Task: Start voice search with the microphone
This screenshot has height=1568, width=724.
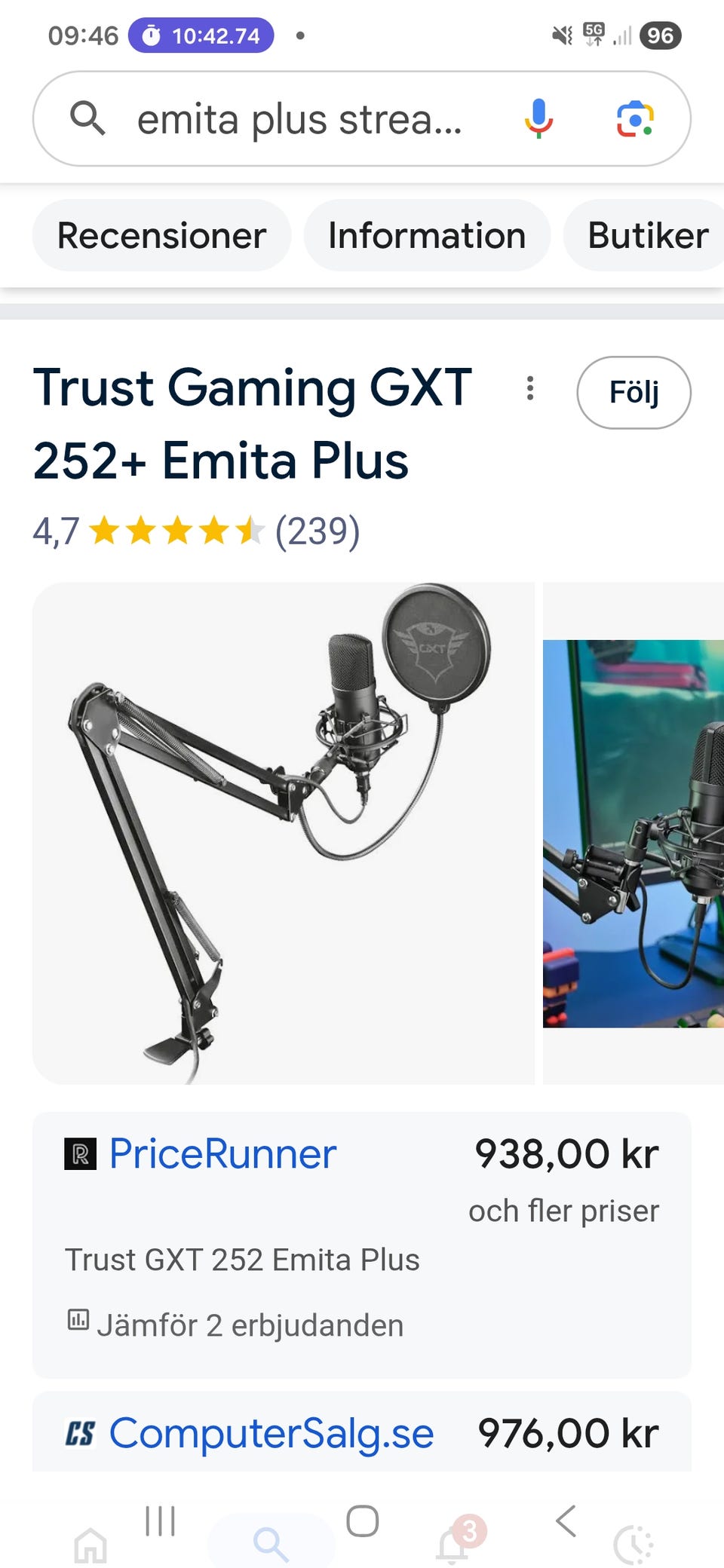Action: coord(538,119)
